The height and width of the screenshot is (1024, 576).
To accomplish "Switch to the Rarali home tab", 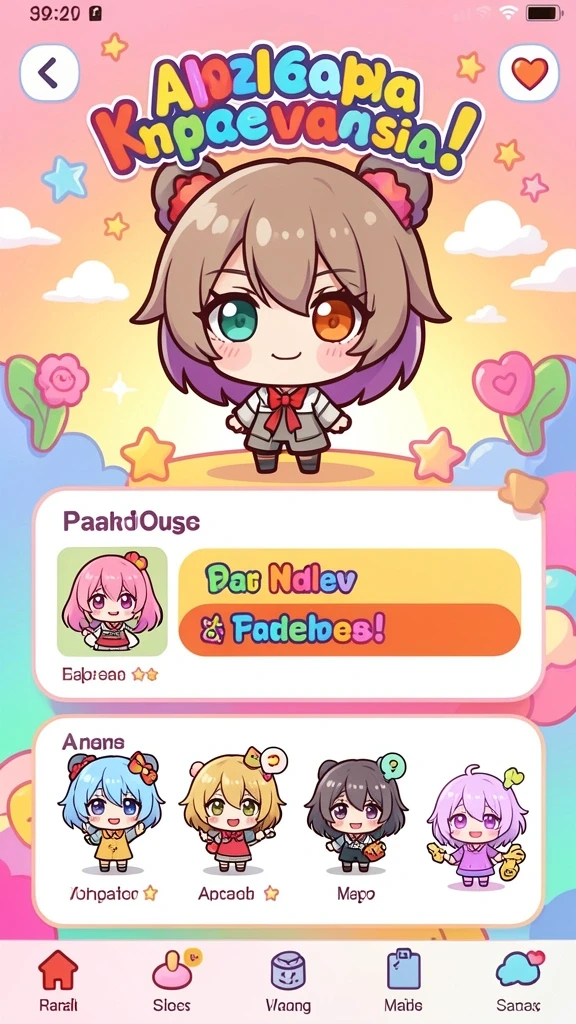I will [58, 981].
